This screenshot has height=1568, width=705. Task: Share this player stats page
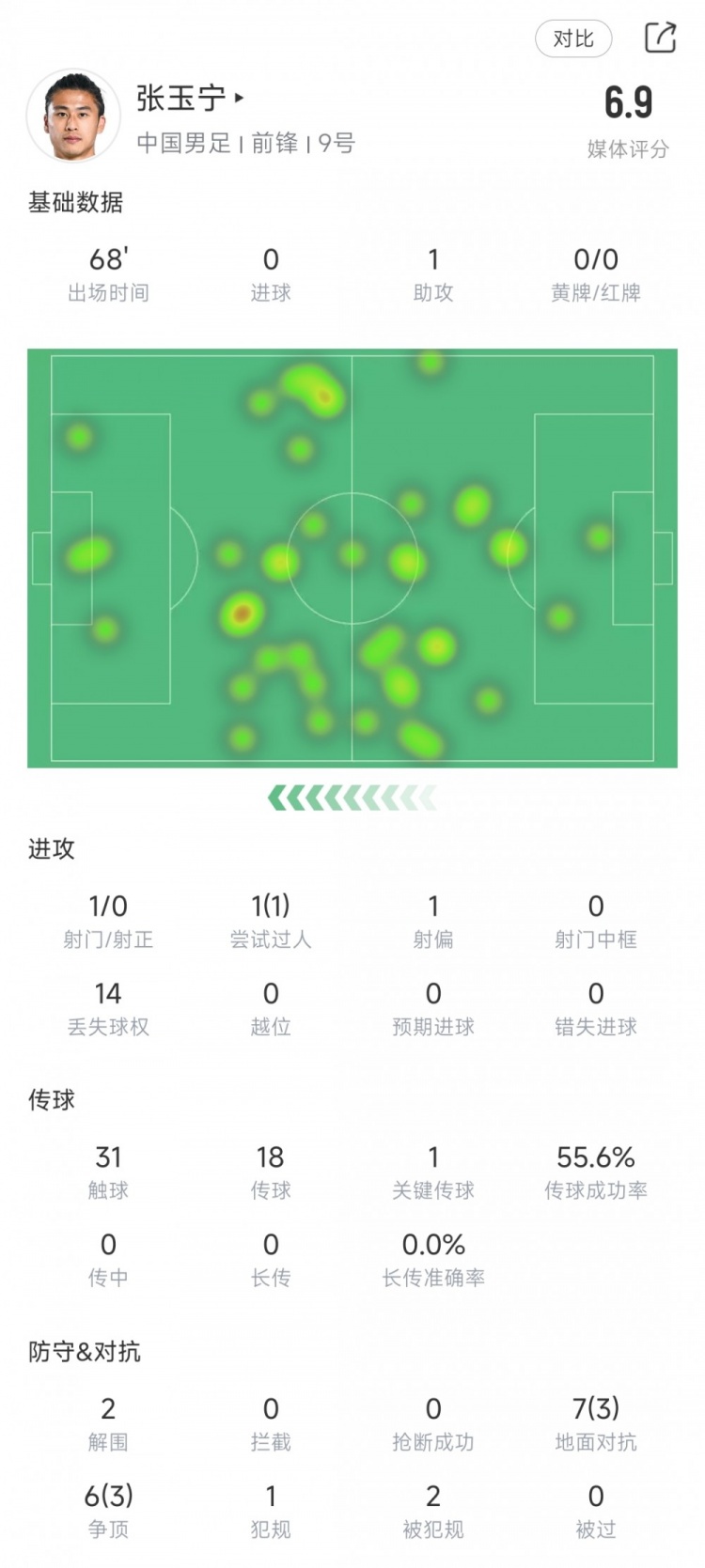point(660,38)
